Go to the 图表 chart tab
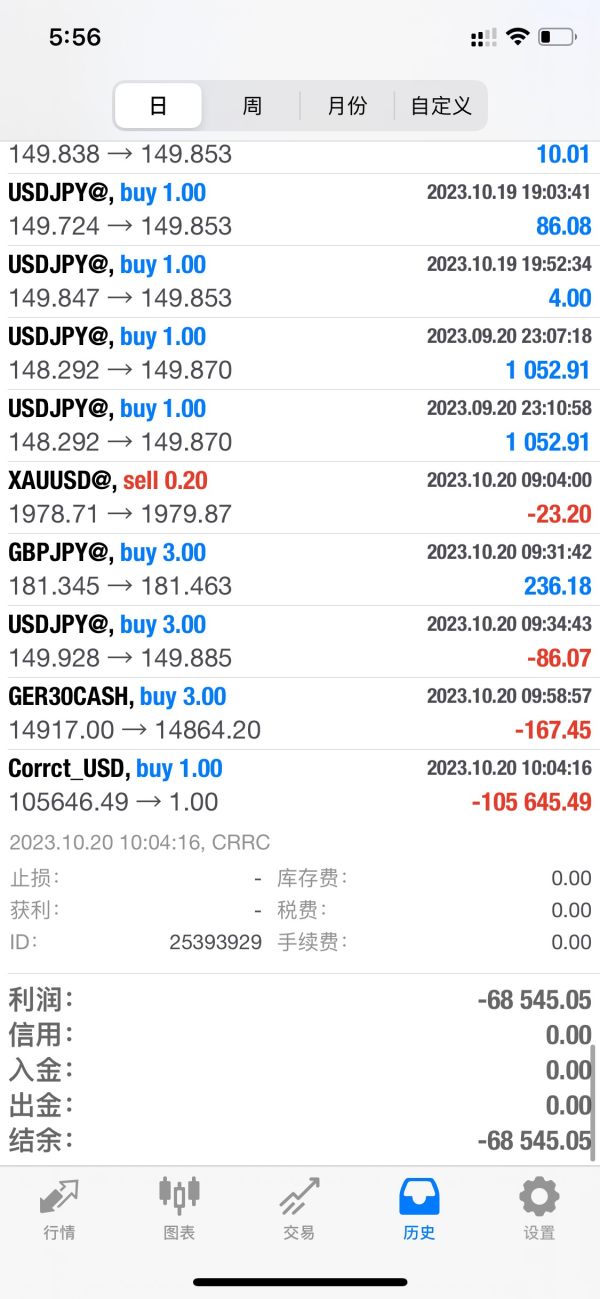Viewport: 600px width, 1299px height. (x=179, y=1208)
